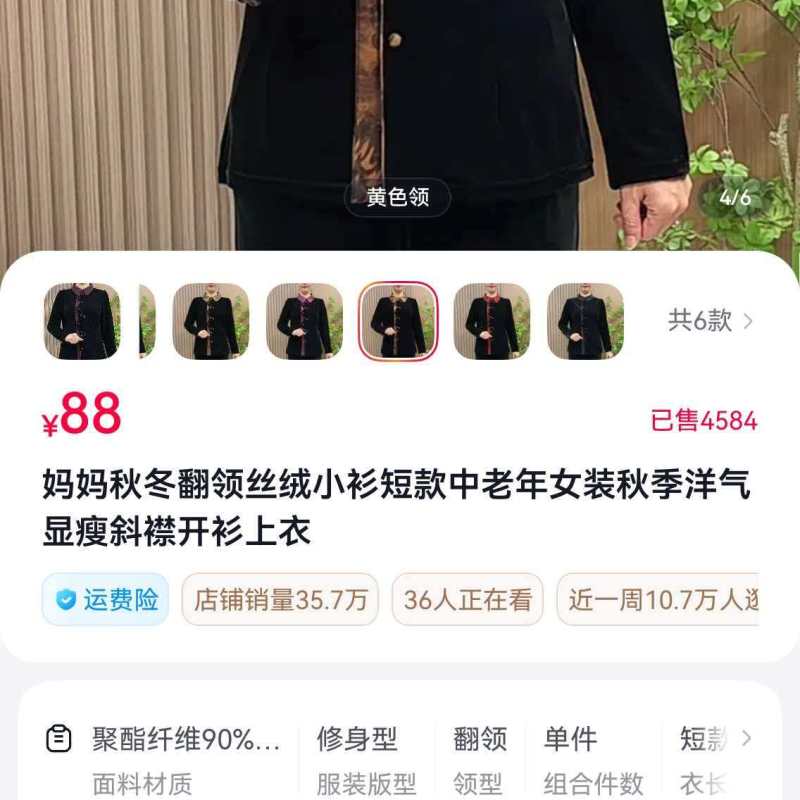Screen dimensions: 800x800
Task: Select the red collar style thumbnail
Action: 491,321
